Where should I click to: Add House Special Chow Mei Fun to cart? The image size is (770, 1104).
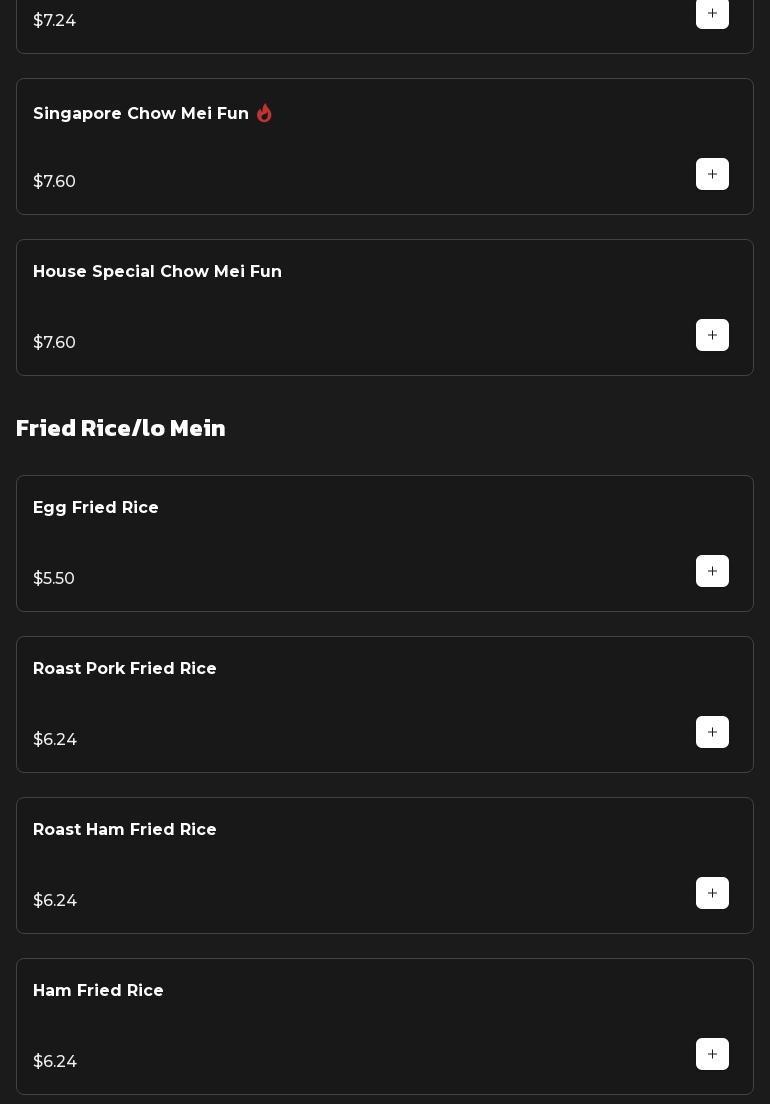click(x=712, y=335)
